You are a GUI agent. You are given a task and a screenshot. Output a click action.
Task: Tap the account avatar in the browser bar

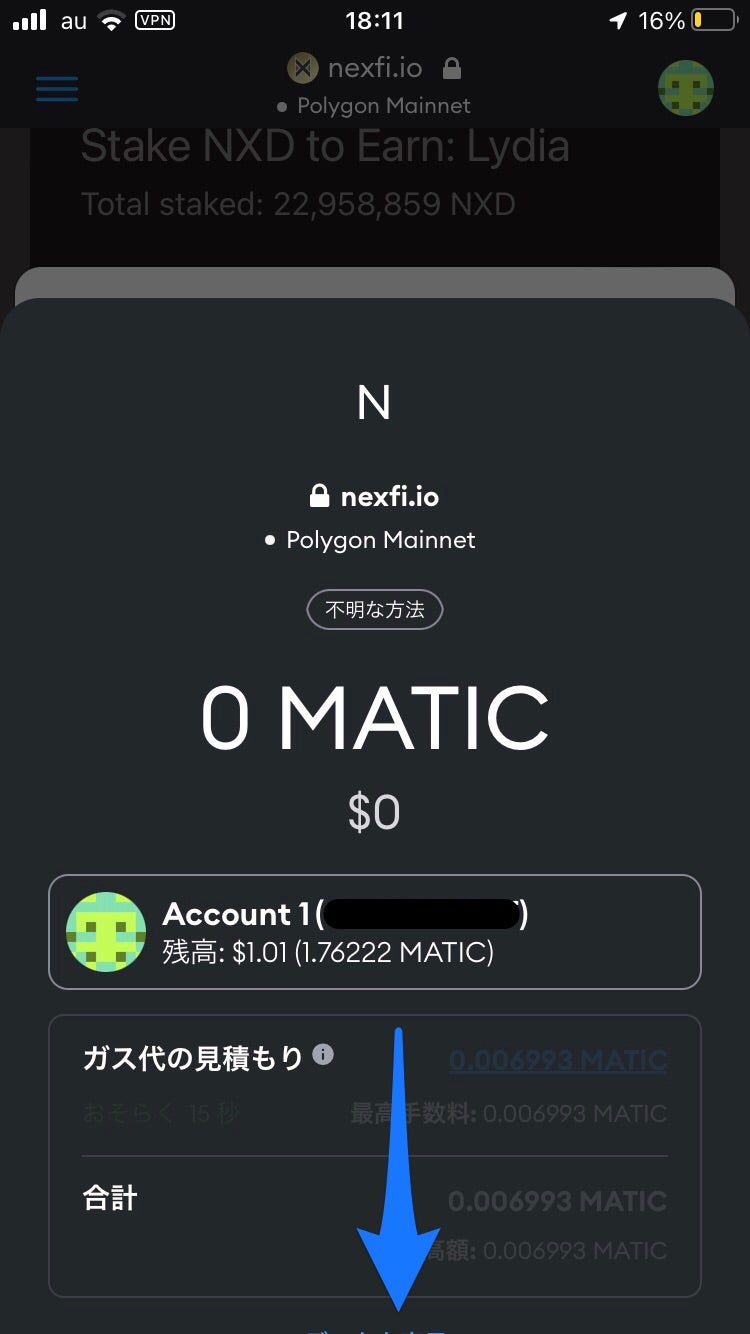686,88
